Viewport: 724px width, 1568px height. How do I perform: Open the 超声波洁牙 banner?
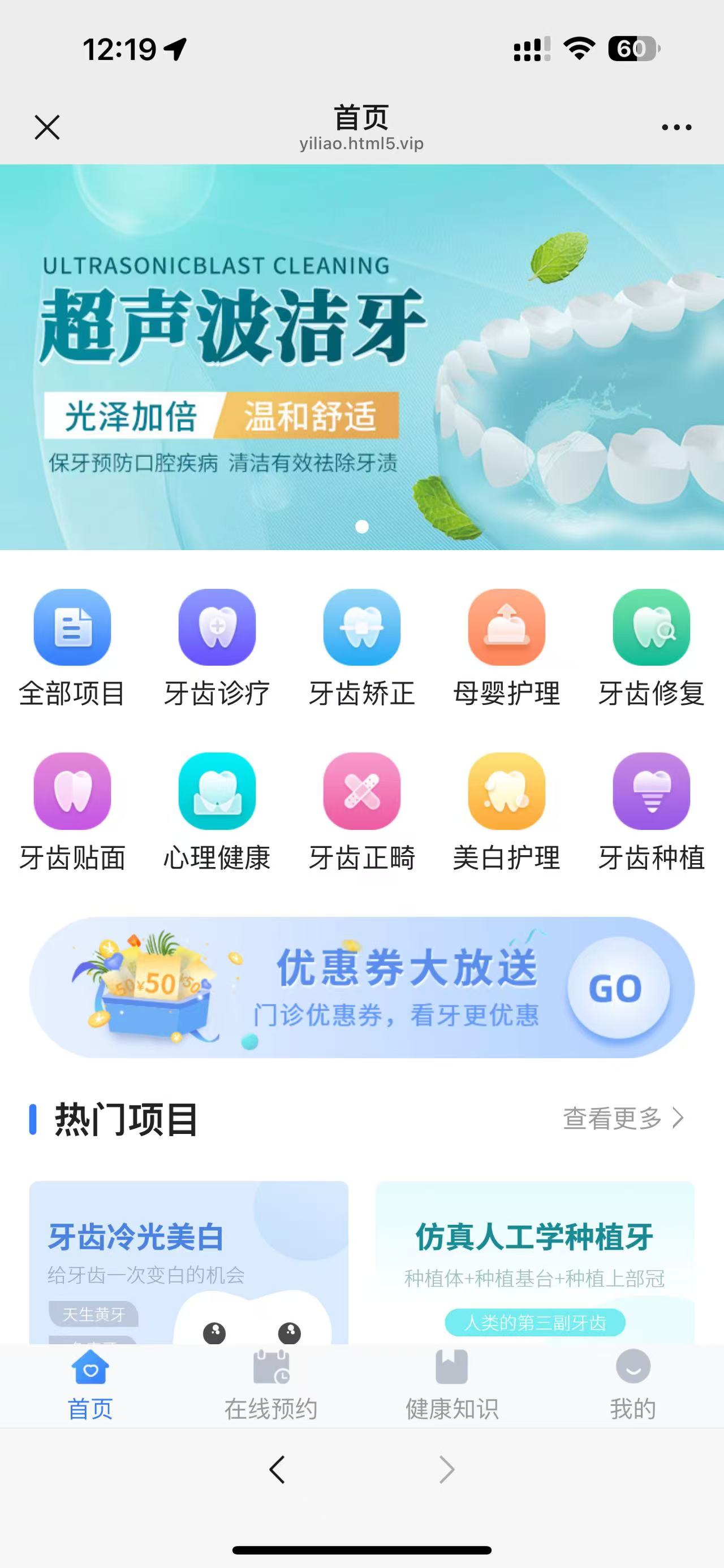pyautogui.click(x=361, y=357)
